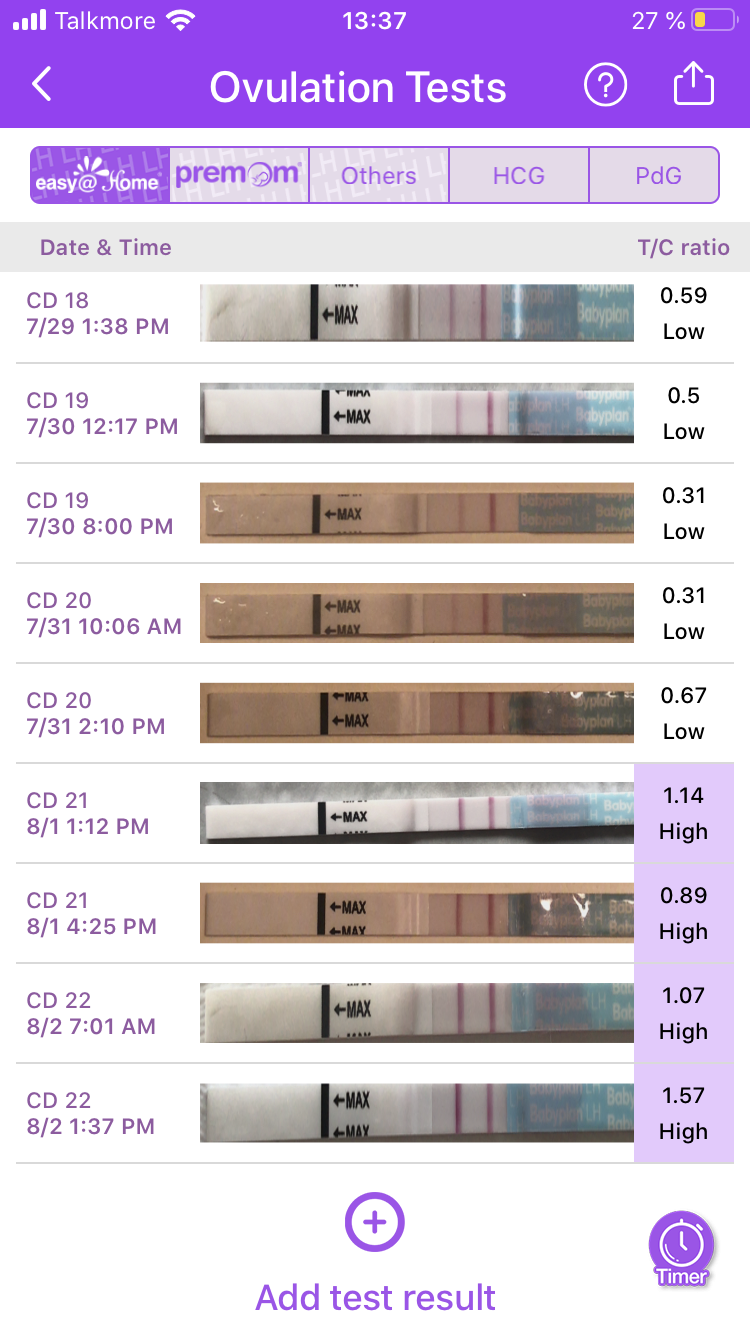The image size is (750, 1334).
Task: Share the ovulation tests
Action: [693, 85]
